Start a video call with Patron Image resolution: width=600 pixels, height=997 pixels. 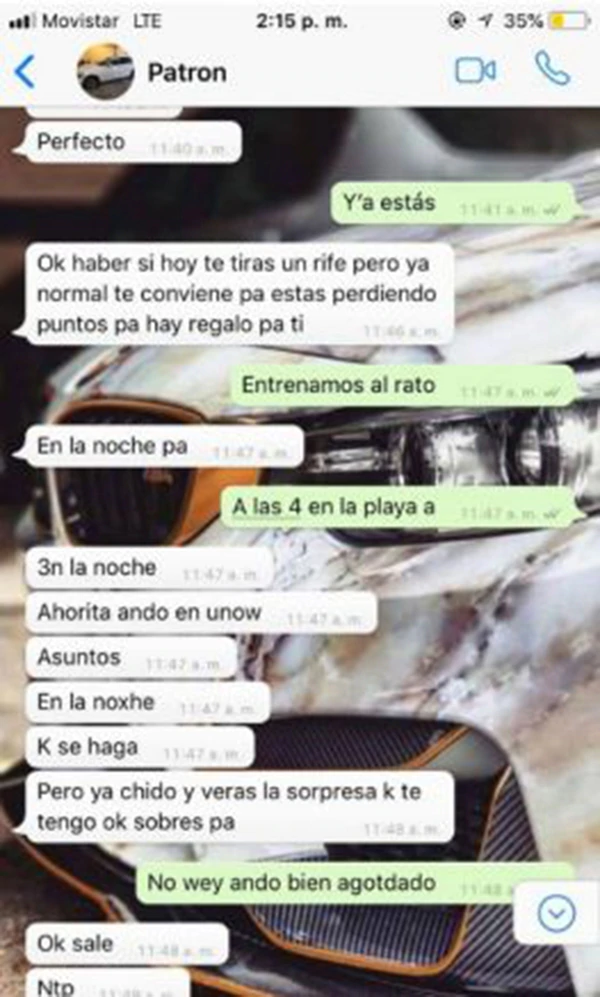[475, 70]
